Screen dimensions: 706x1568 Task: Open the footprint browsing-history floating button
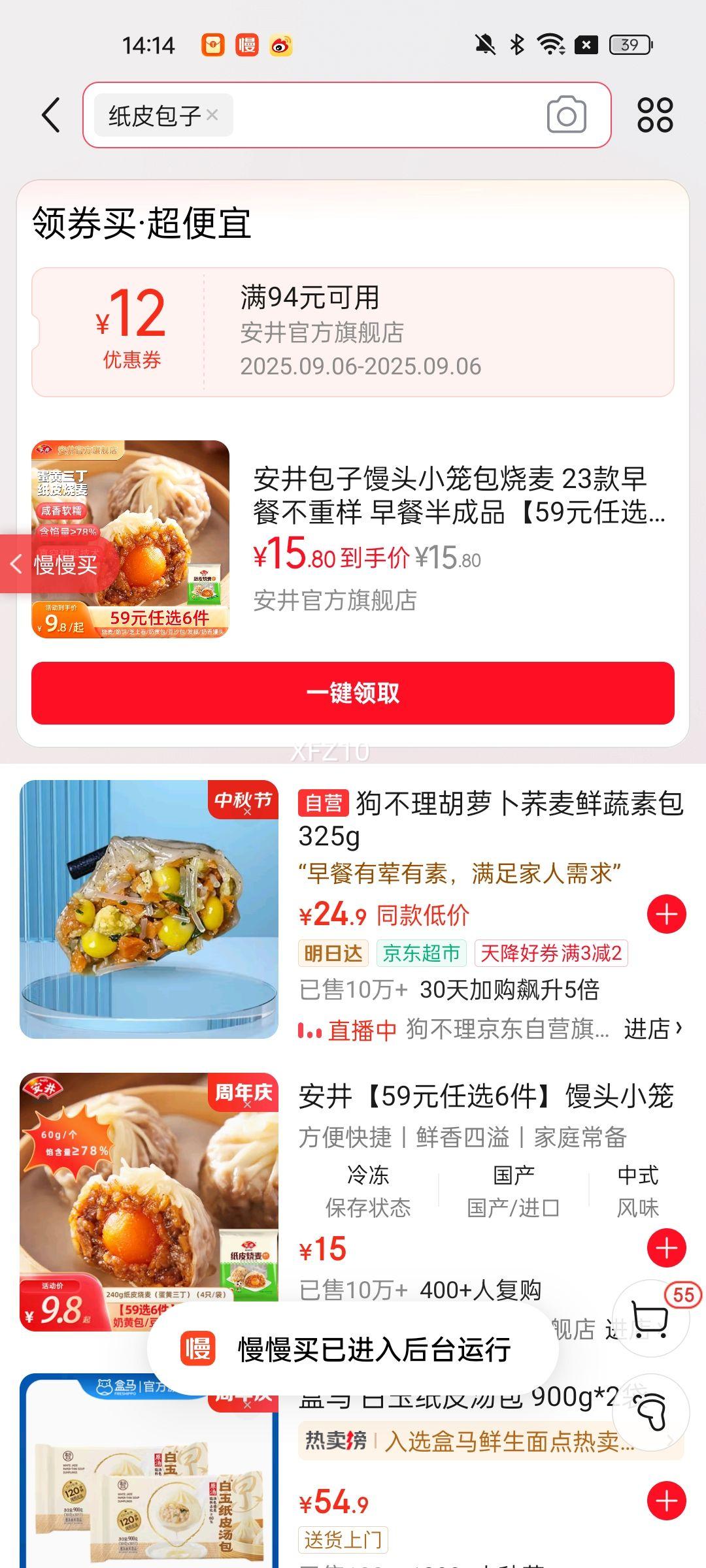coord(650,1413)
